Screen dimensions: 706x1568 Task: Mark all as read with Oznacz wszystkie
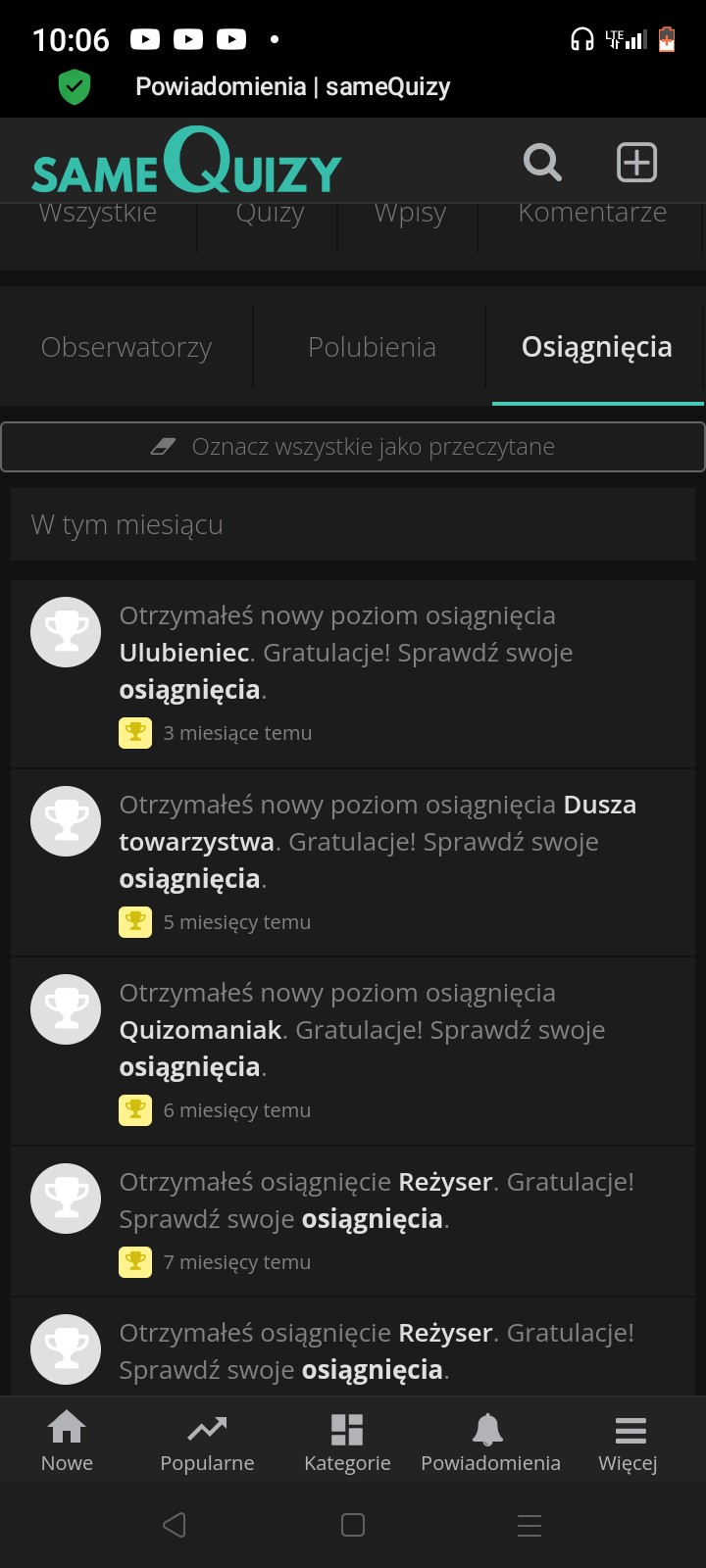click(353, 447)
